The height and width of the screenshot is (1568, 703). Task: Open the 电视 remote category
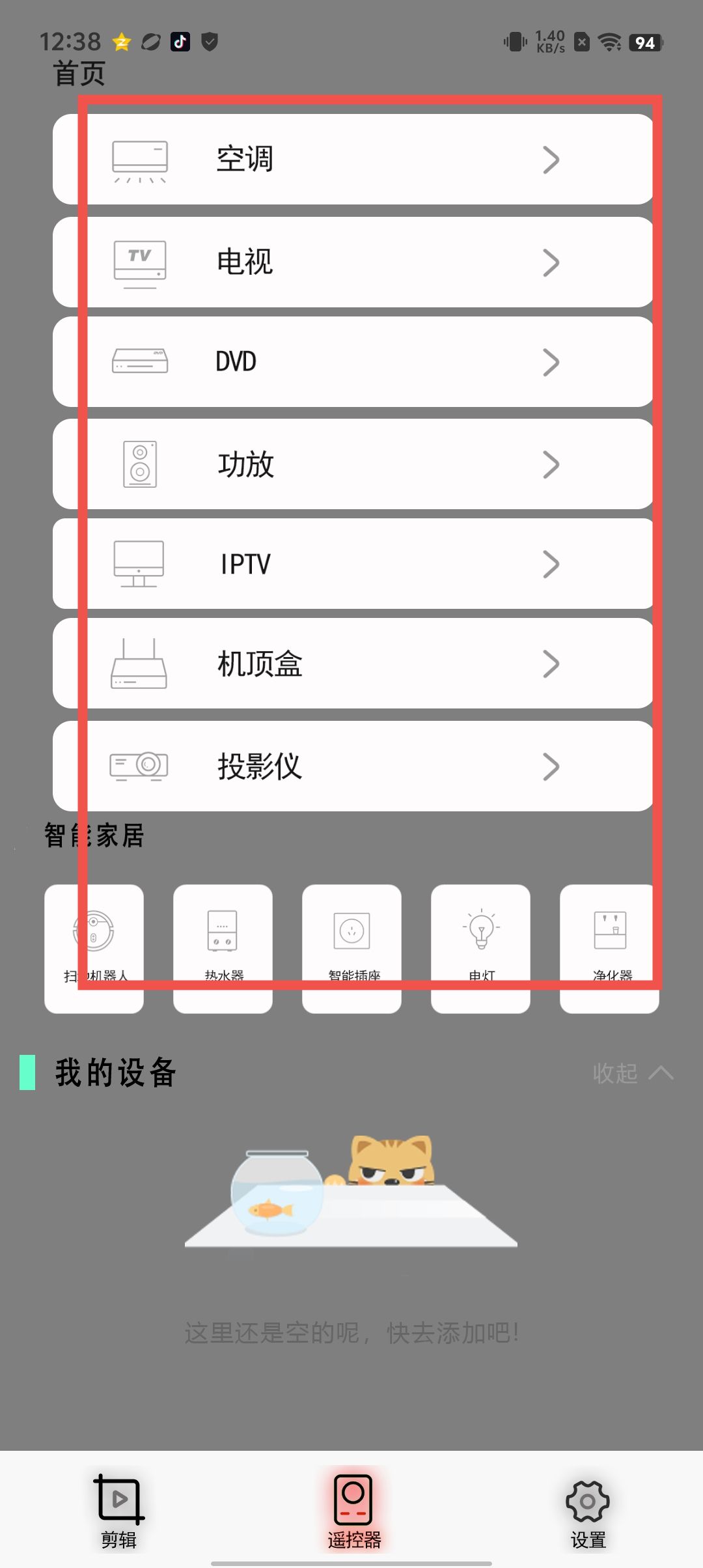(x=353, y=262)
